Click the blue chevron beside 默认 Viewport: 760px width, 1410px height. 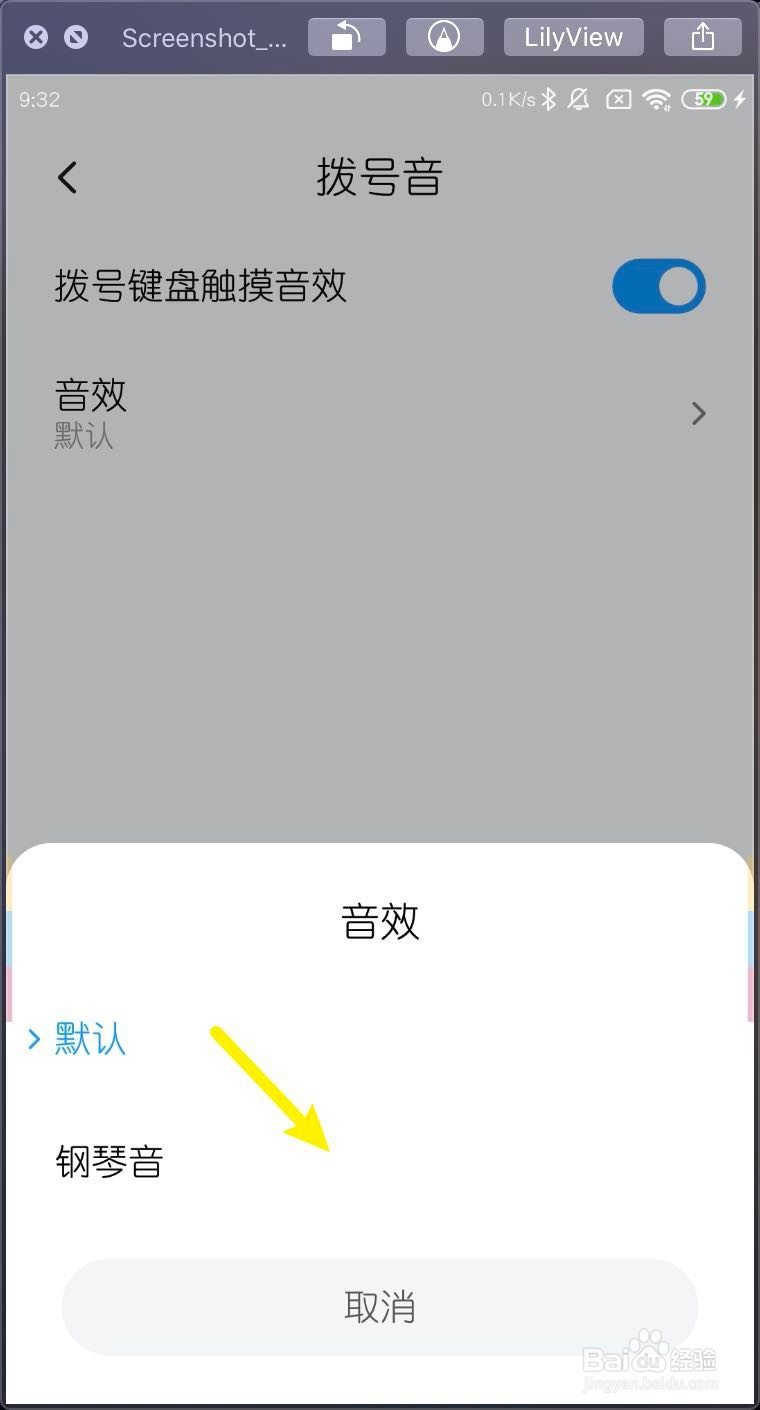[x=32, y=1040]
